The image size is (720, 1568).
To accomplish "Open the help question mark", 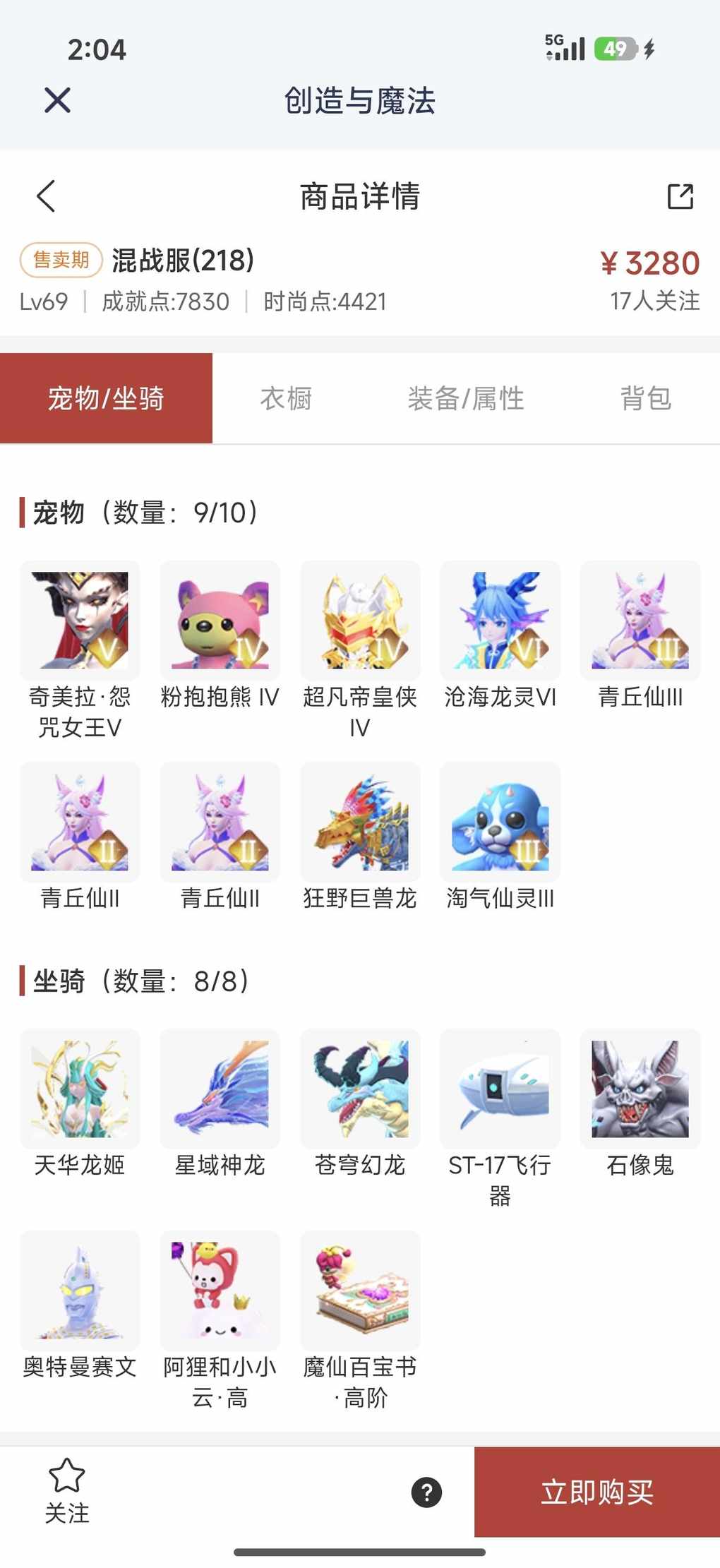I will pos(426,1492).
